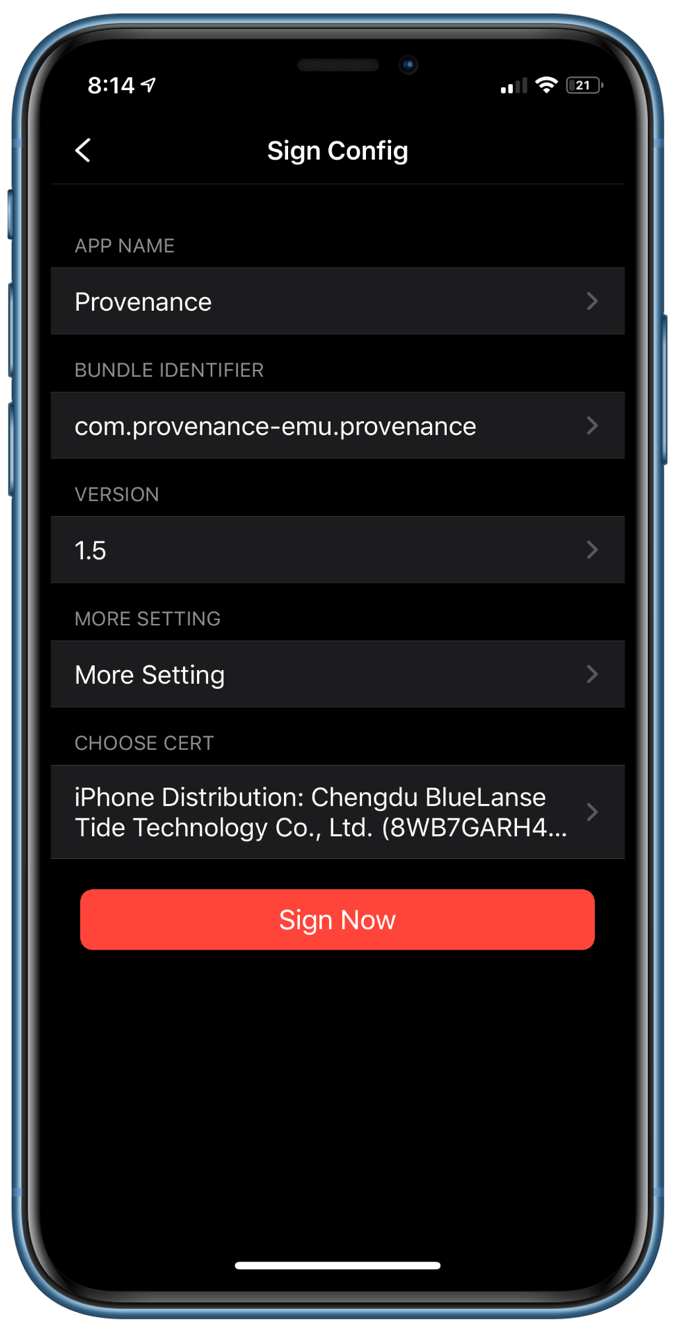Choose the iPhone Distribution certificate row

[338, 812]
